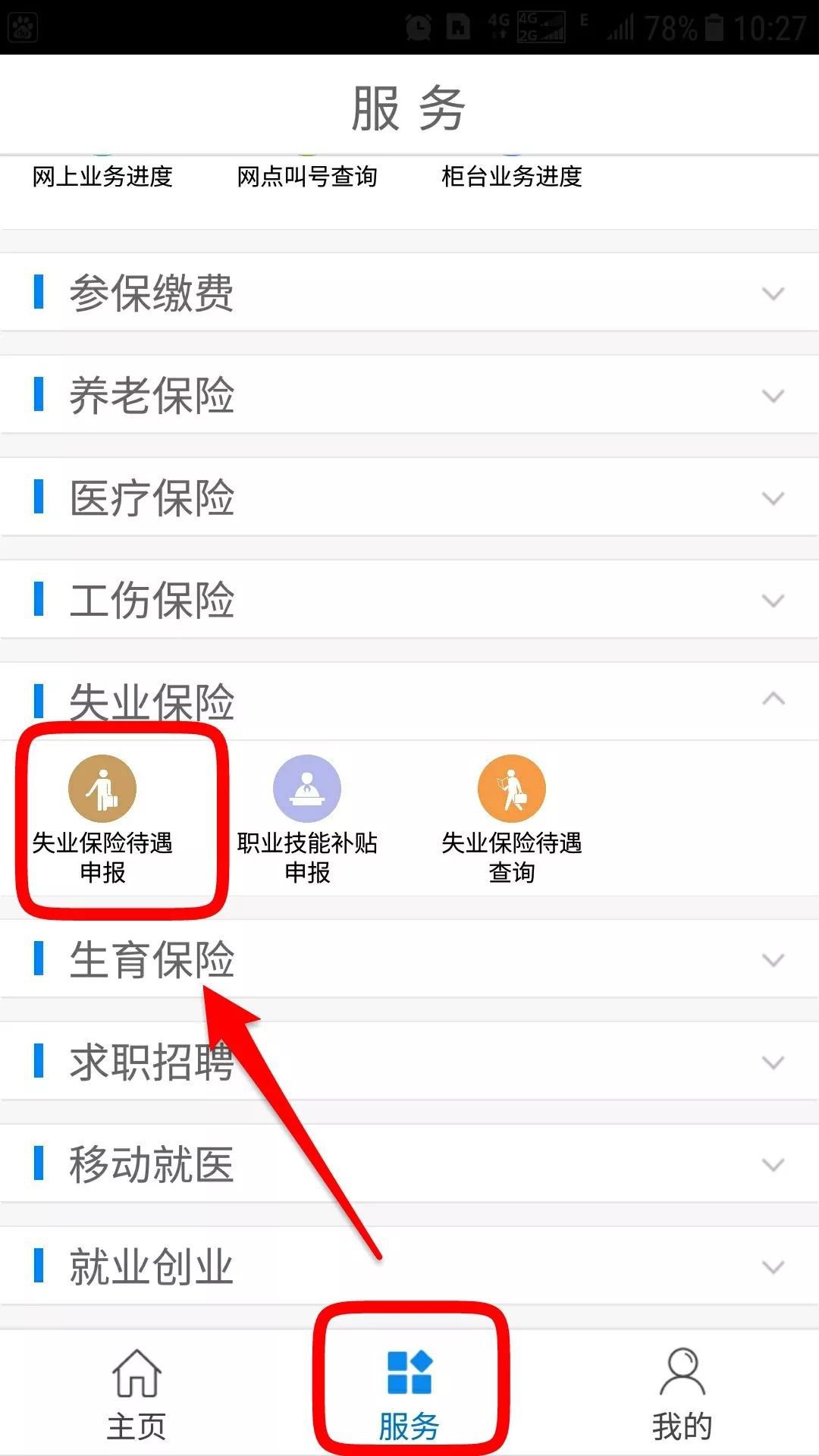Expand the 养老保险 section
The height and width of the screenshot is (1456, 819).
tap(409, 395)
